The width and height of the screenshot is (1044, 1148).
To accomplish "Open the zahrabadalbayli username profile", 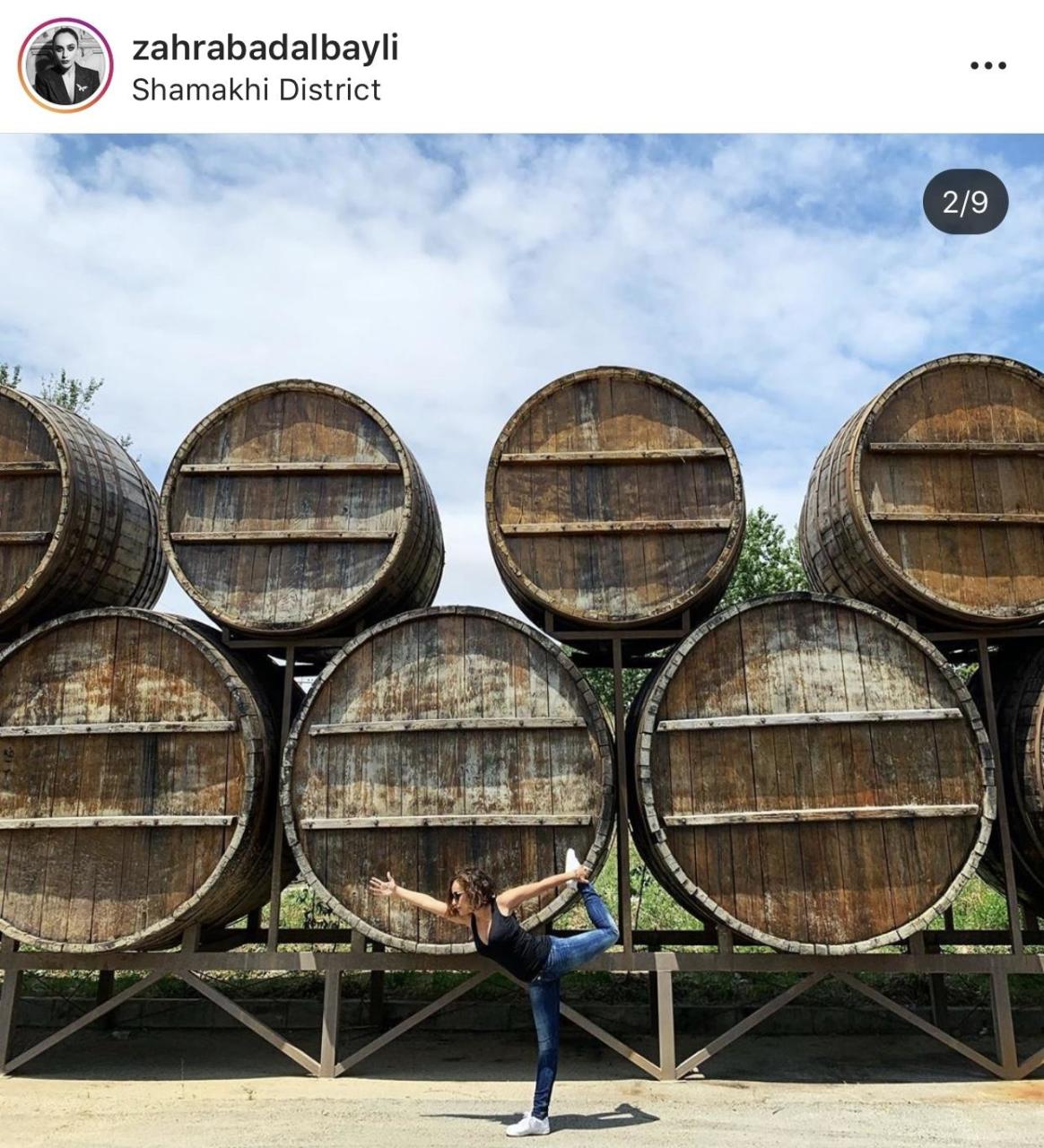I will 265,48.
